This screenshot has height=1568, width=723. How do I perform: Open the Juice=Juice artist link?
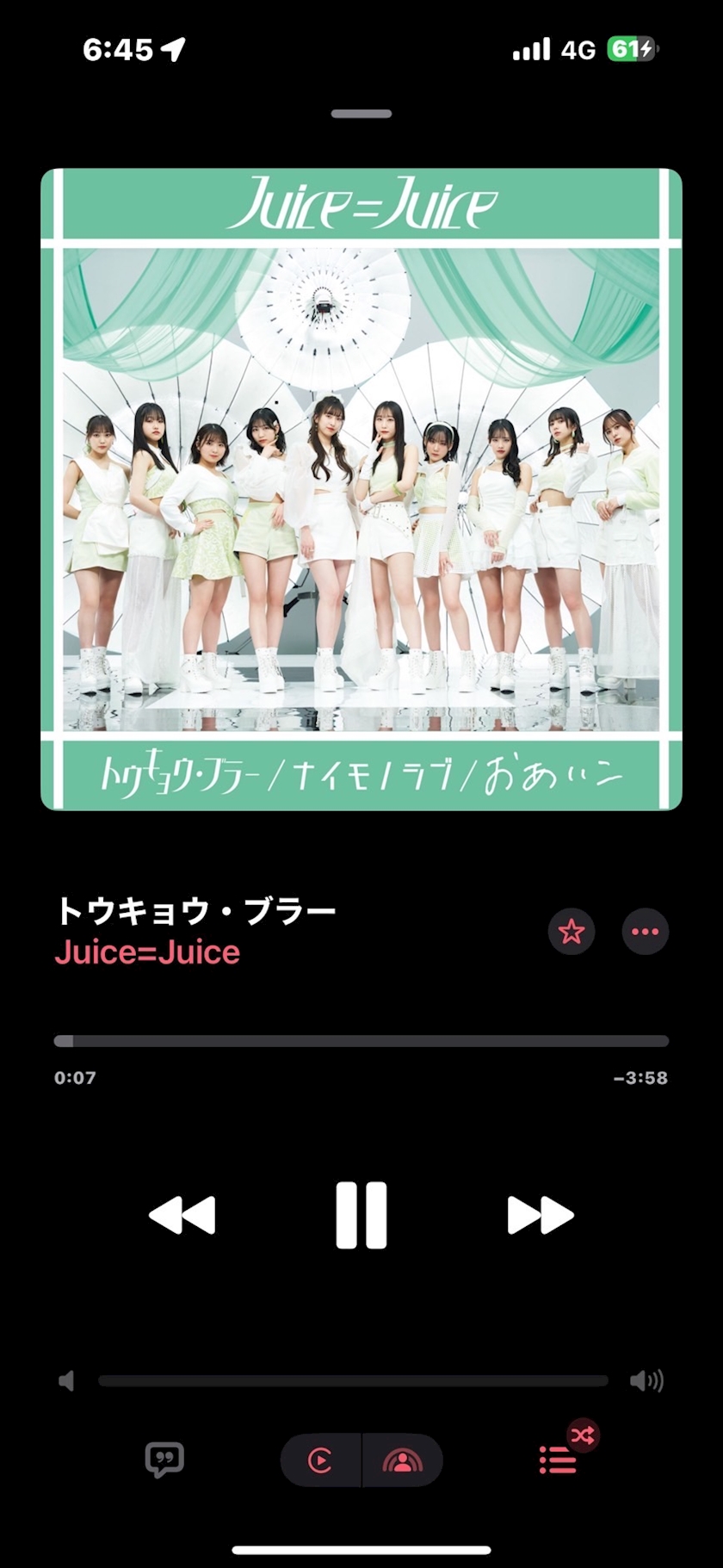point(147,952)
